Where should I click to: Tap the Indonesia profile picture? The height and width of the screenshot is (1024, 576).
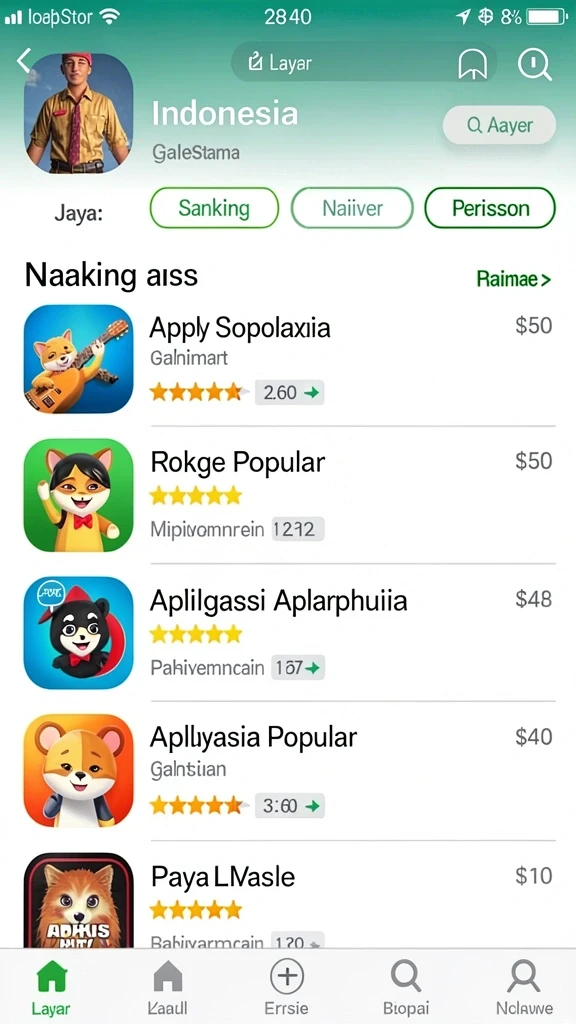tap(78, 112)
